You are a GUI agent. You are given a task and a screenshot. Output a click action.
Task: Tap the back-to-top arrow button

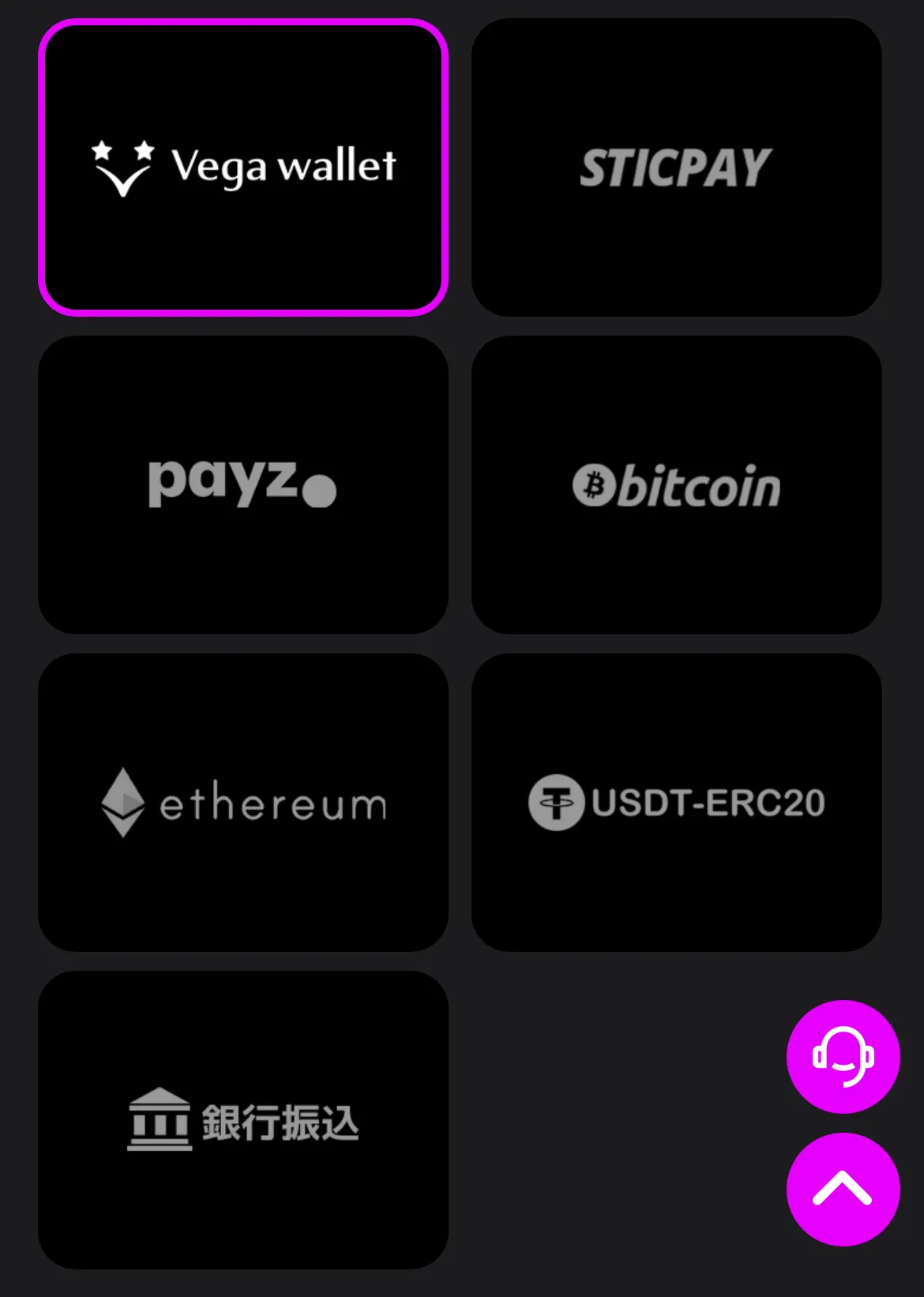click(x=843, y=1189)
